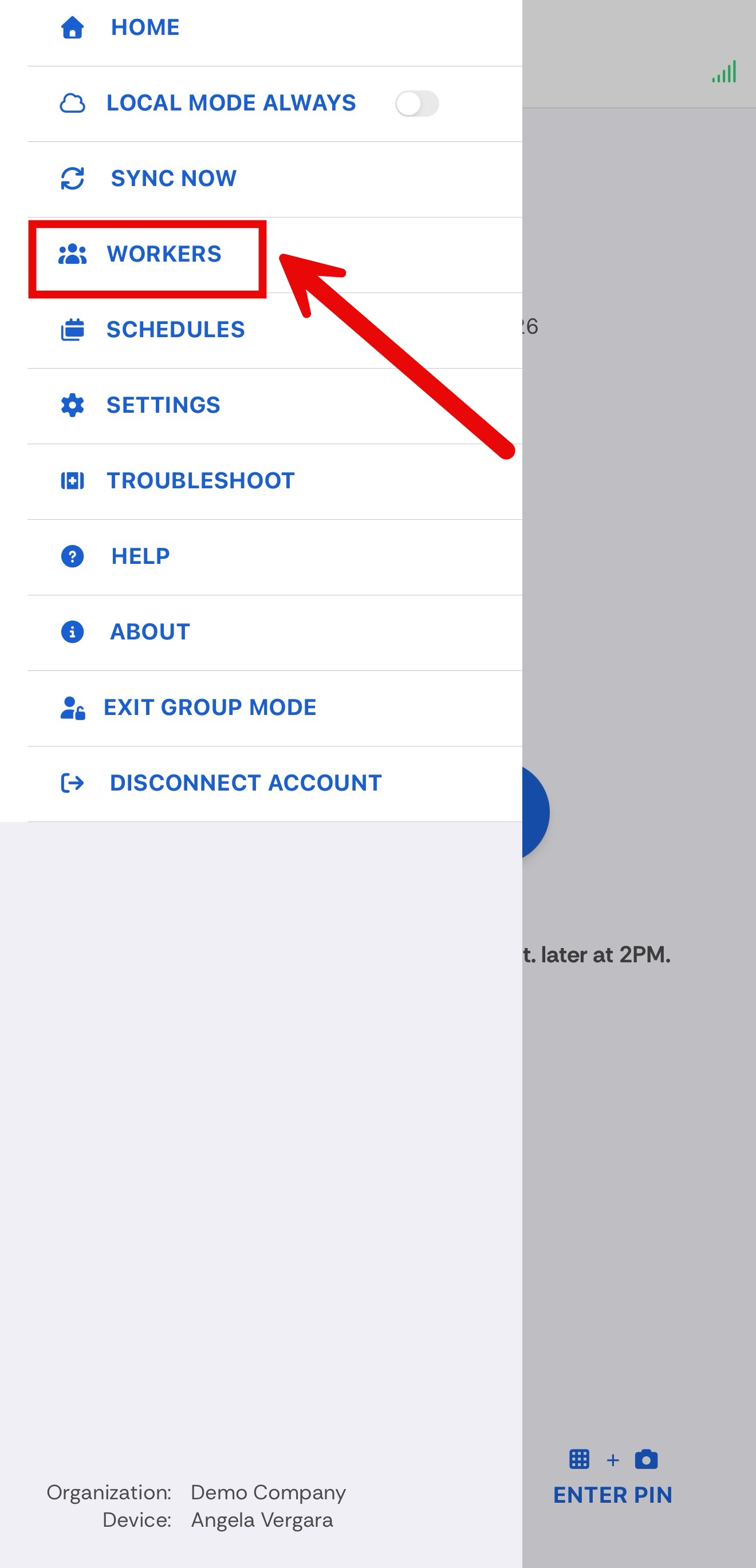Toggle the Local Mode Always switch
The width and height of the screenshot is (756, 1568).
[417, 104]
